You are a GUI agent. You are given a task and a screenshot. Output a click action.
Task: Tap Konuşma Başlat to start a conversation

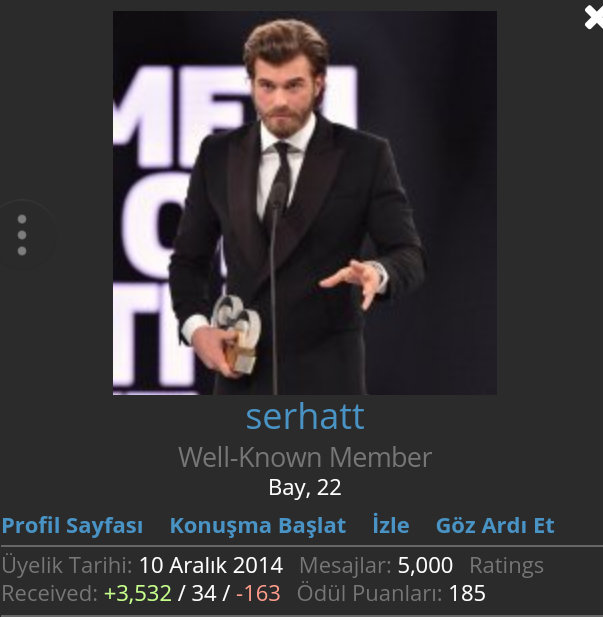[258, 525]
